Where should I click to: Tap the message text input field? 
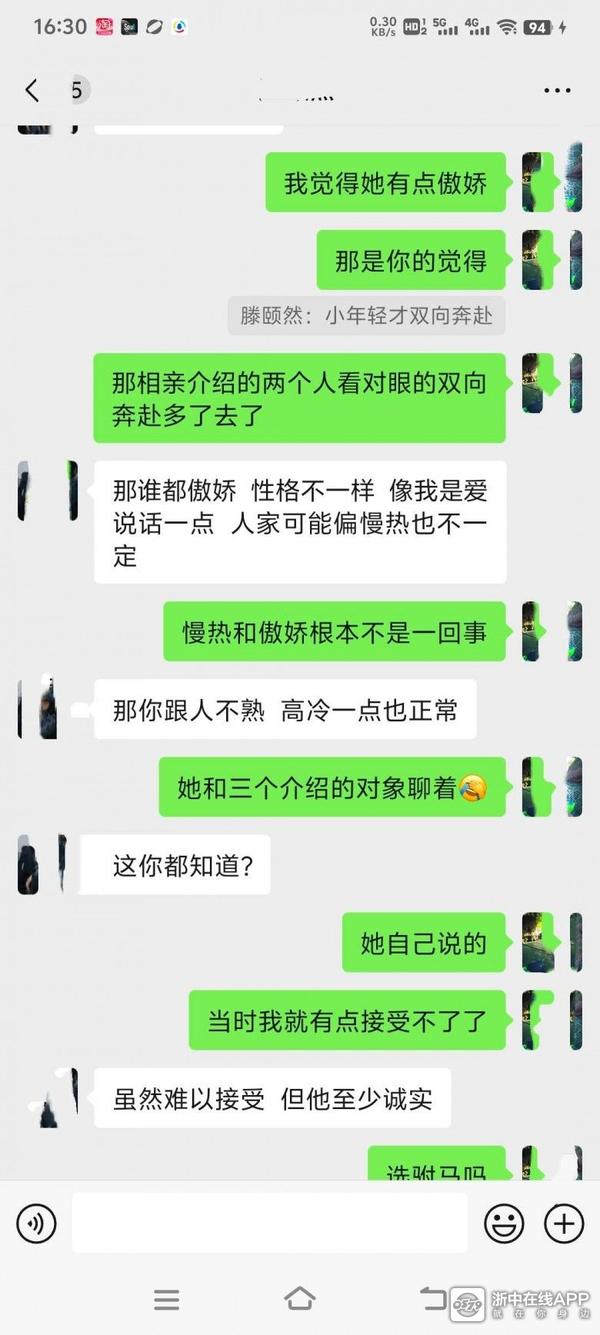[269, 1223]
